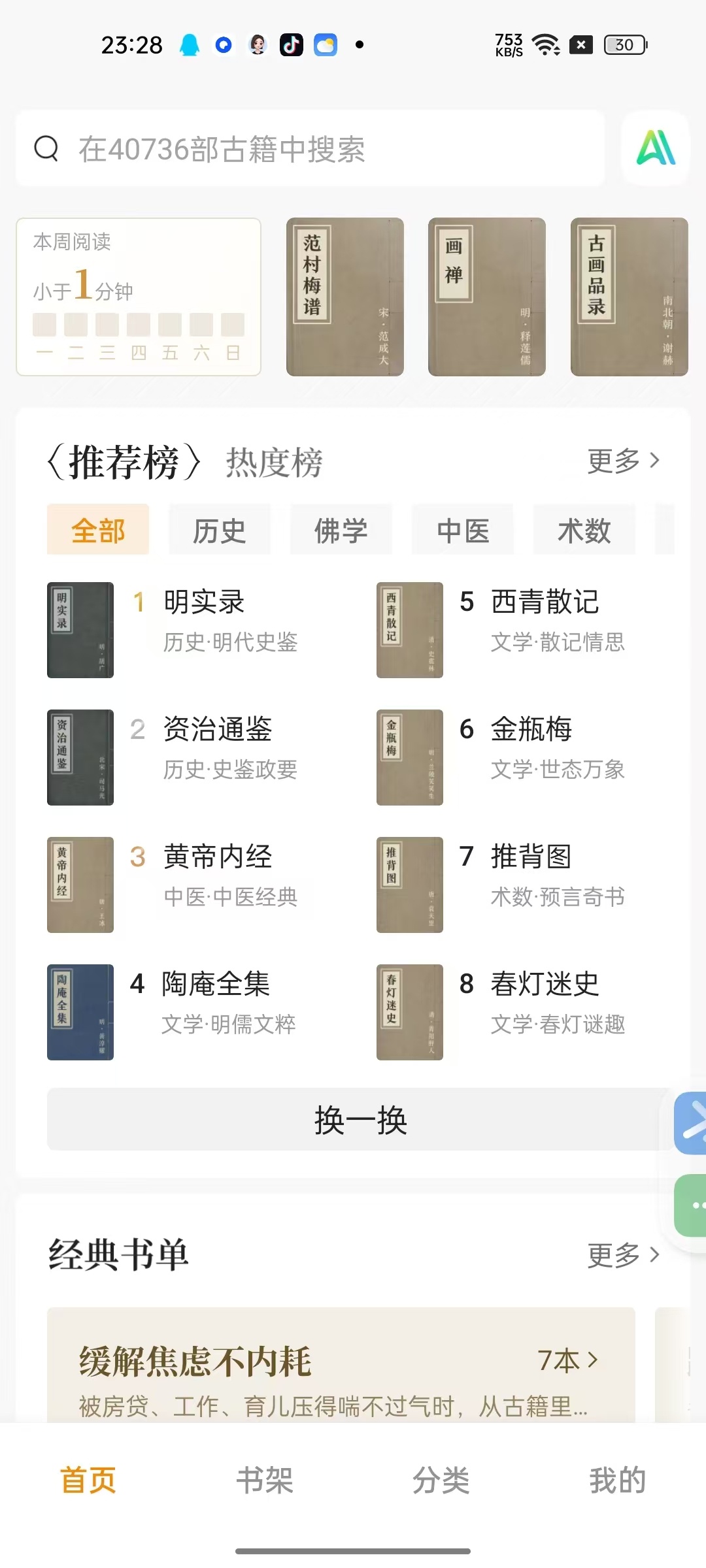Open the 推背图 entry
The image size is (706, 1568).
531,857
